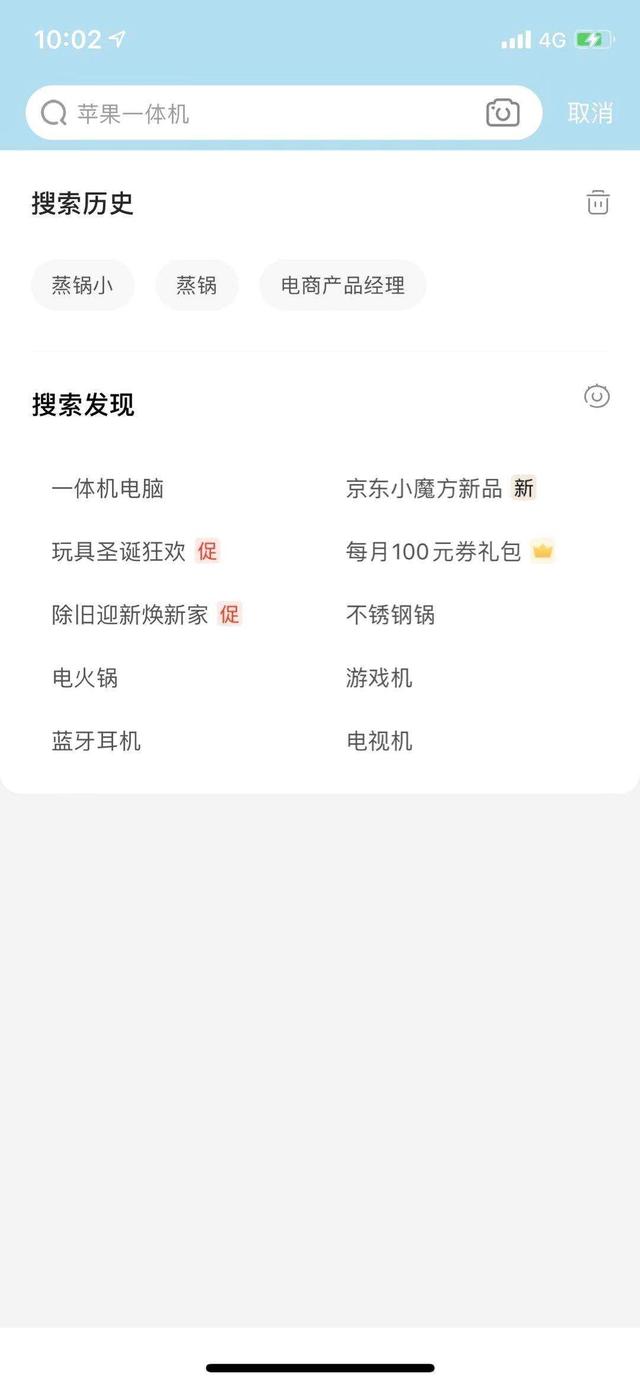Open the camera image search

(503, 114)
